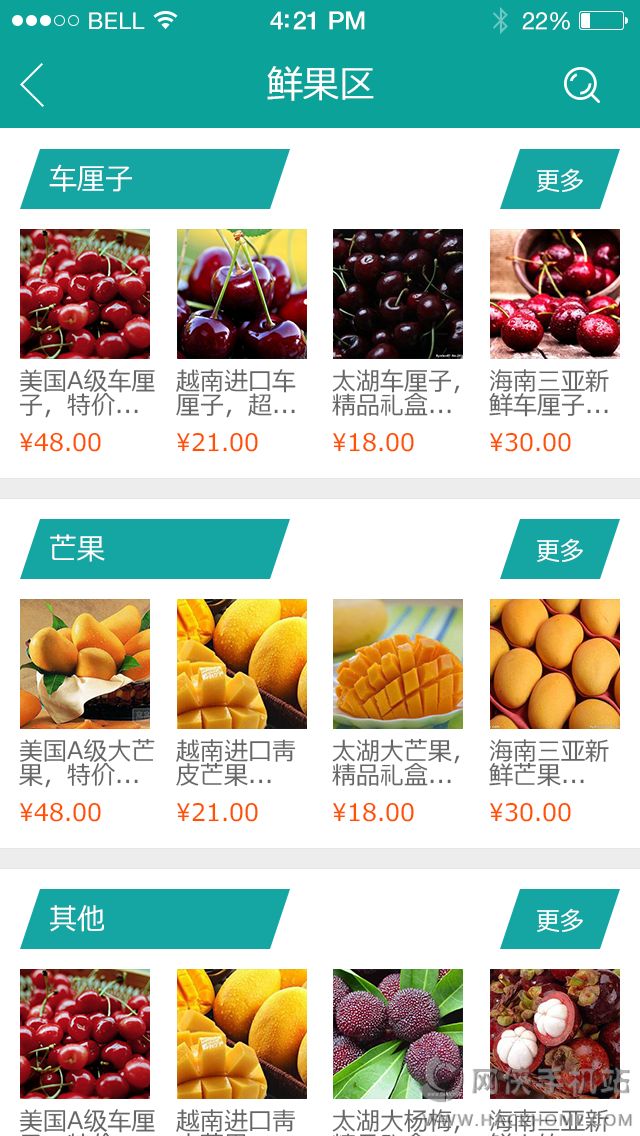Viewport: 640px width, 1136px height.
Task: Open the 越南进口青皮芒果 item
Action: [x=242, y=664]
